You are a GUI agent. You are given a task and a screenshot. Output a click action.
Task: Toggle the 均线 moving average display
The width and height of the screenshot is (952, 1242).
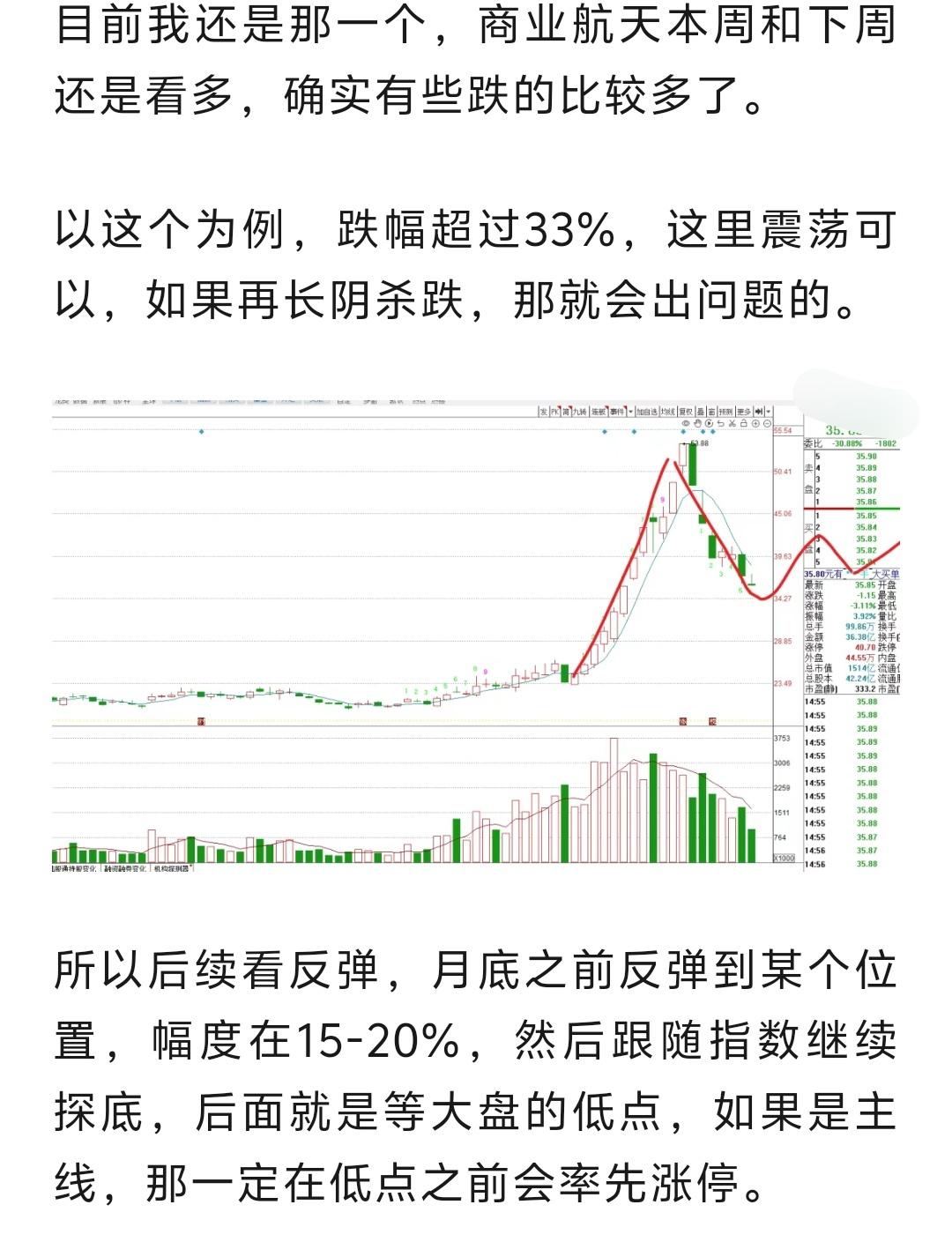point(666,411)
